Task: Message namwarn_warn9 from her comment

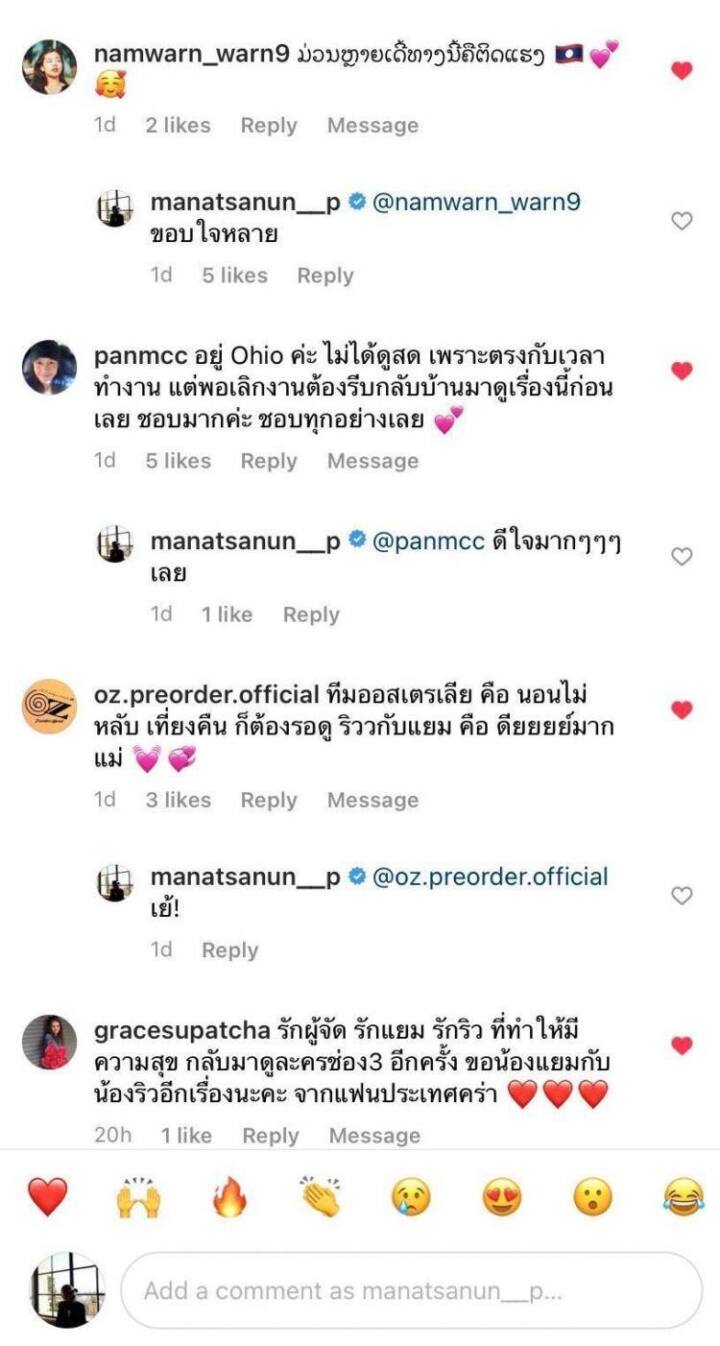Action: [x=372, y=126]
